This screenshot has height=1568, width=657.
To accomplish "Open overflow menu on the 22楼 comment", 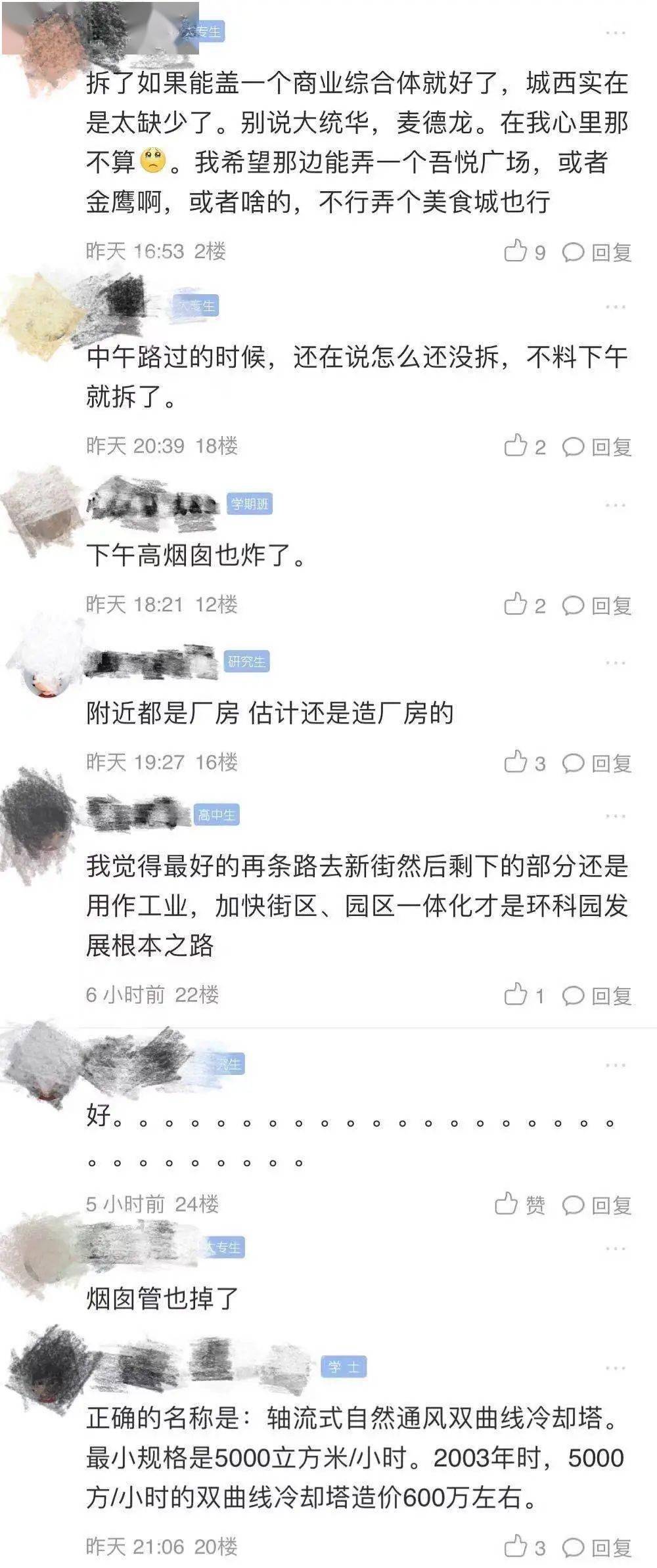I will click(x=616, y=816).
